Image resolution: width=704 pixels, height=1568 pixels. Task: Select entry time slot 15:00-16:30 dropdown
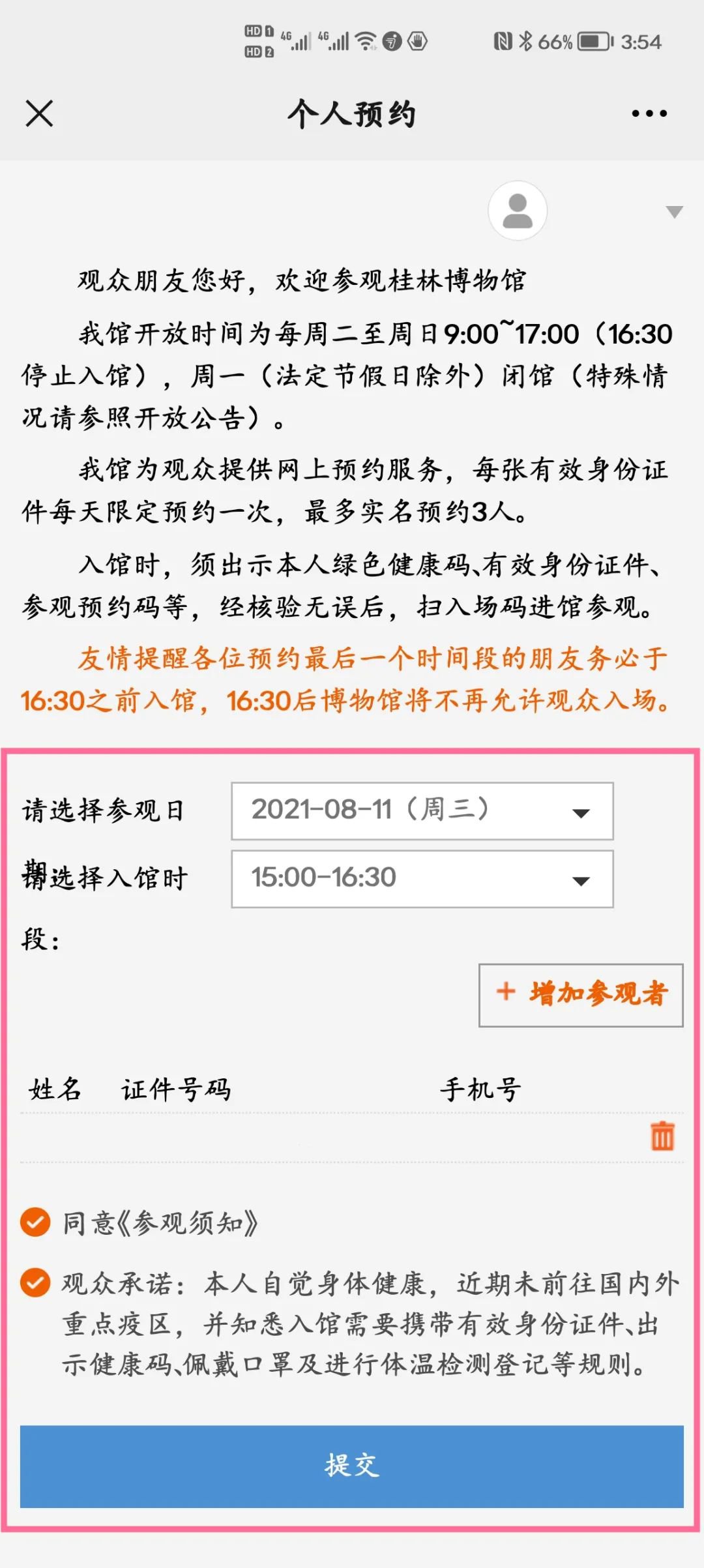click(422, 879)
